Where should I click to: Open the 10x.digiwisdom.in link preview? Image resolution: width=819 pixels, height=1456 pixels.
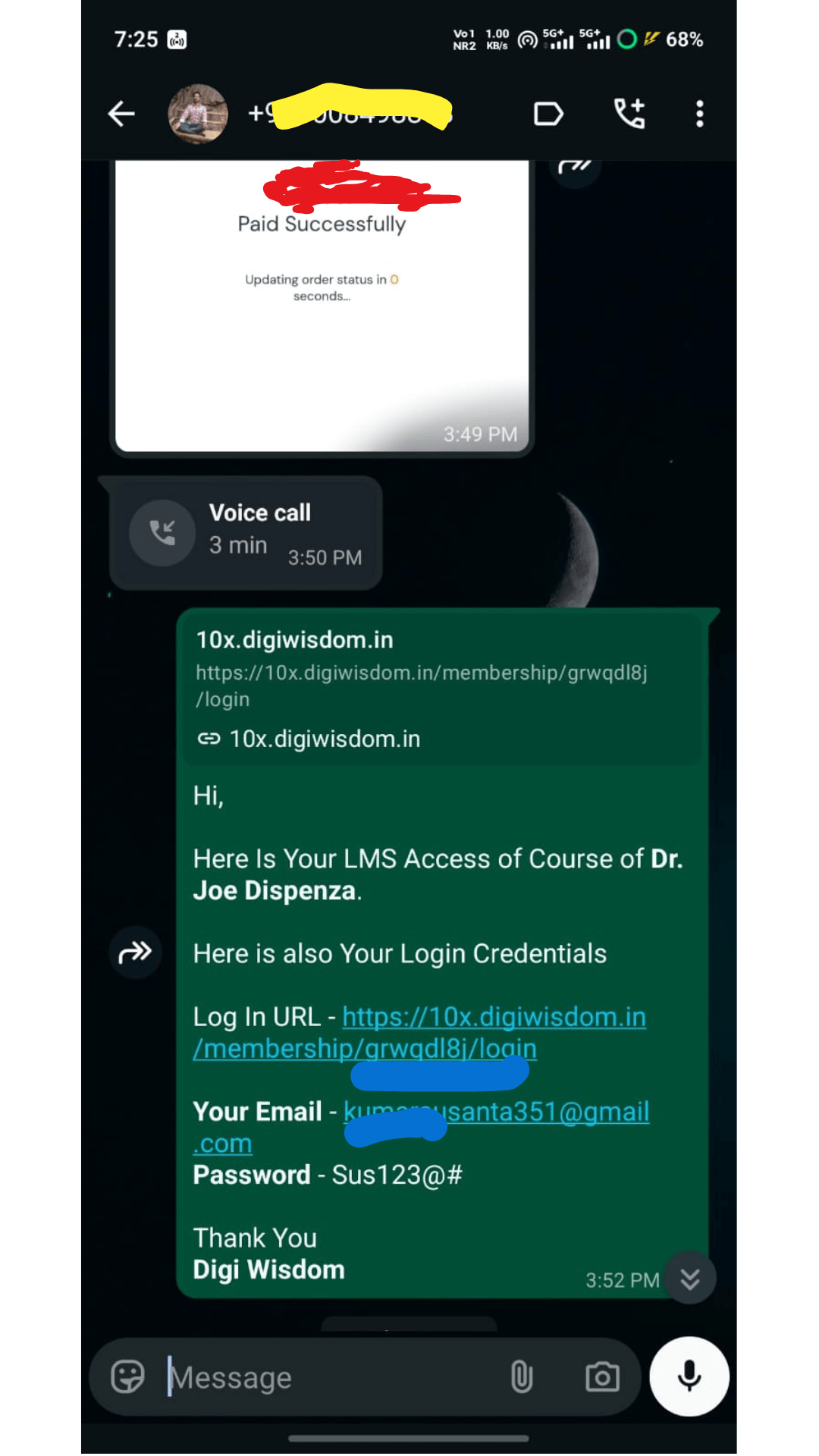440,686
